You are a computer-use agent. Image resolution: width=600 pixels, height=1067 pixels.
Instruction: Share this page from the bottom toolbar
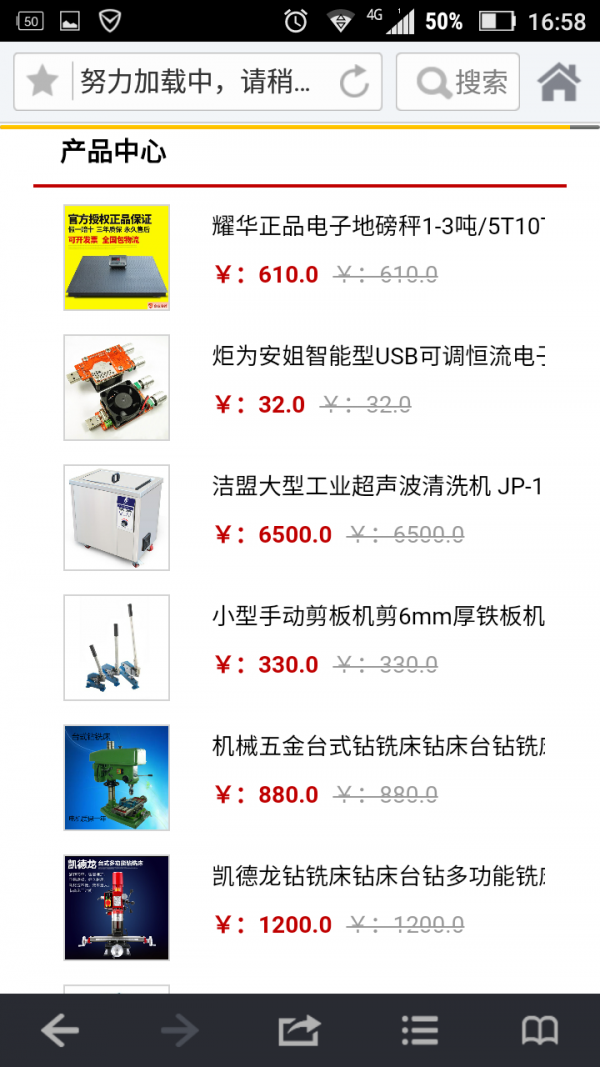point(299,1030)
